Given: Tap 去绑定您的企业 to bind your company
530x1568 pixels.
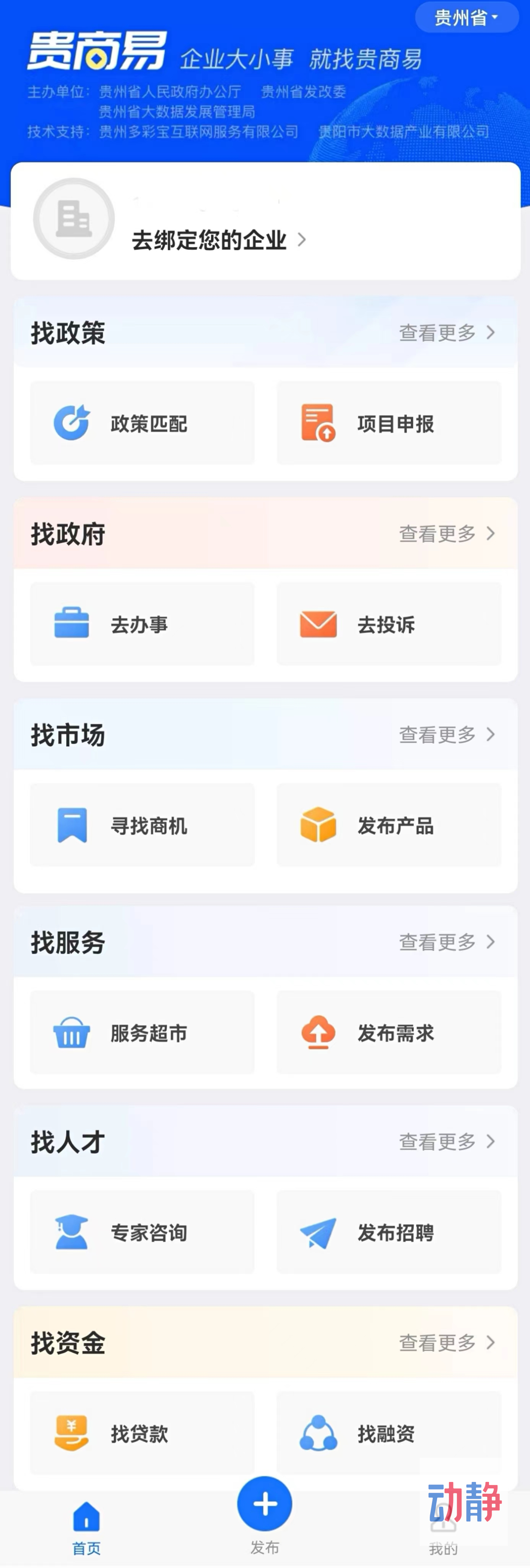Looking at the screenshot, I should [x=218, y=240].
